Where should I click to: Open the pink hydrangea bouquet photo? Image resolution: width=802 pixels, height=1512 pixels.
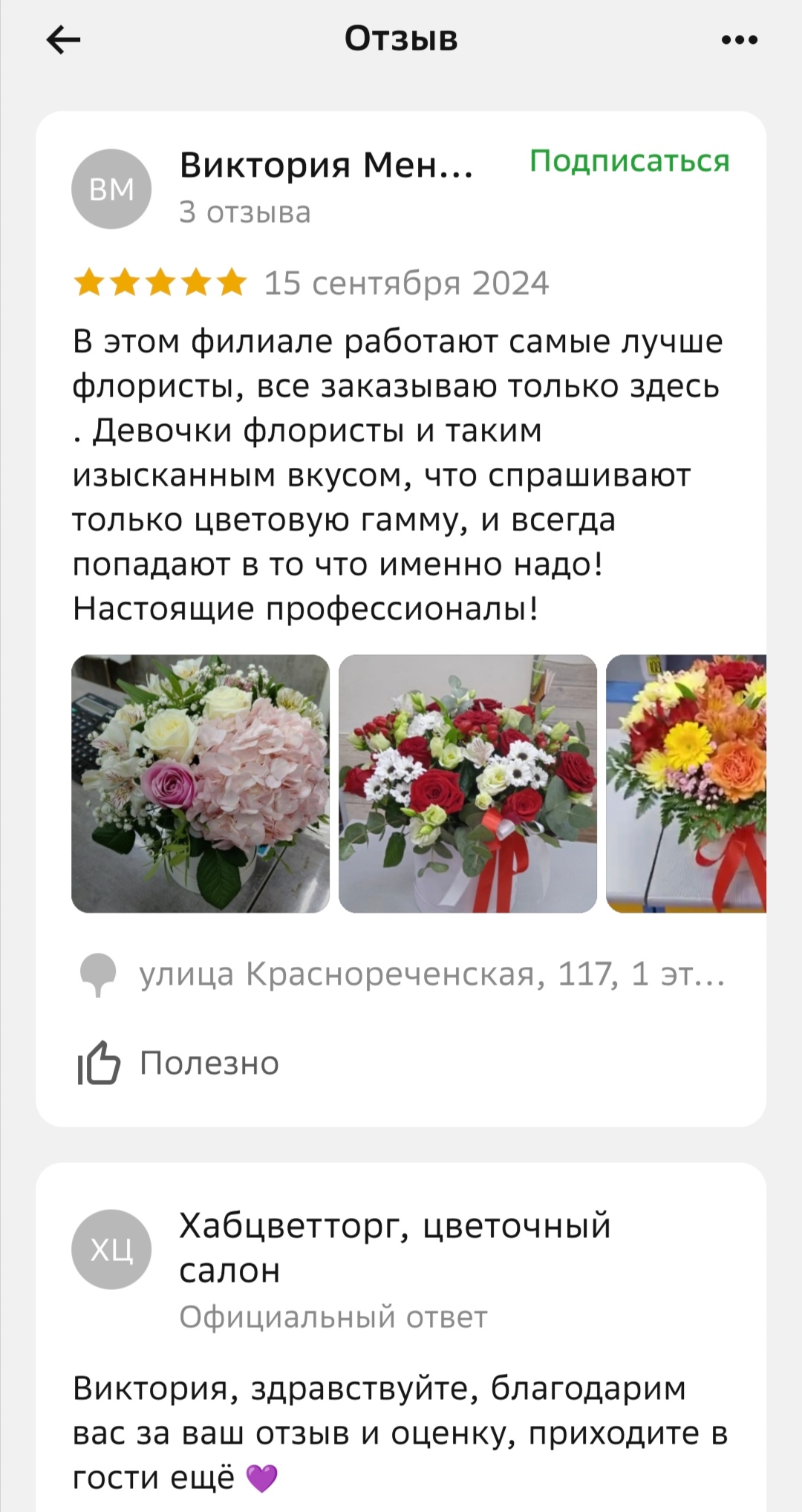tap(200, 783)
